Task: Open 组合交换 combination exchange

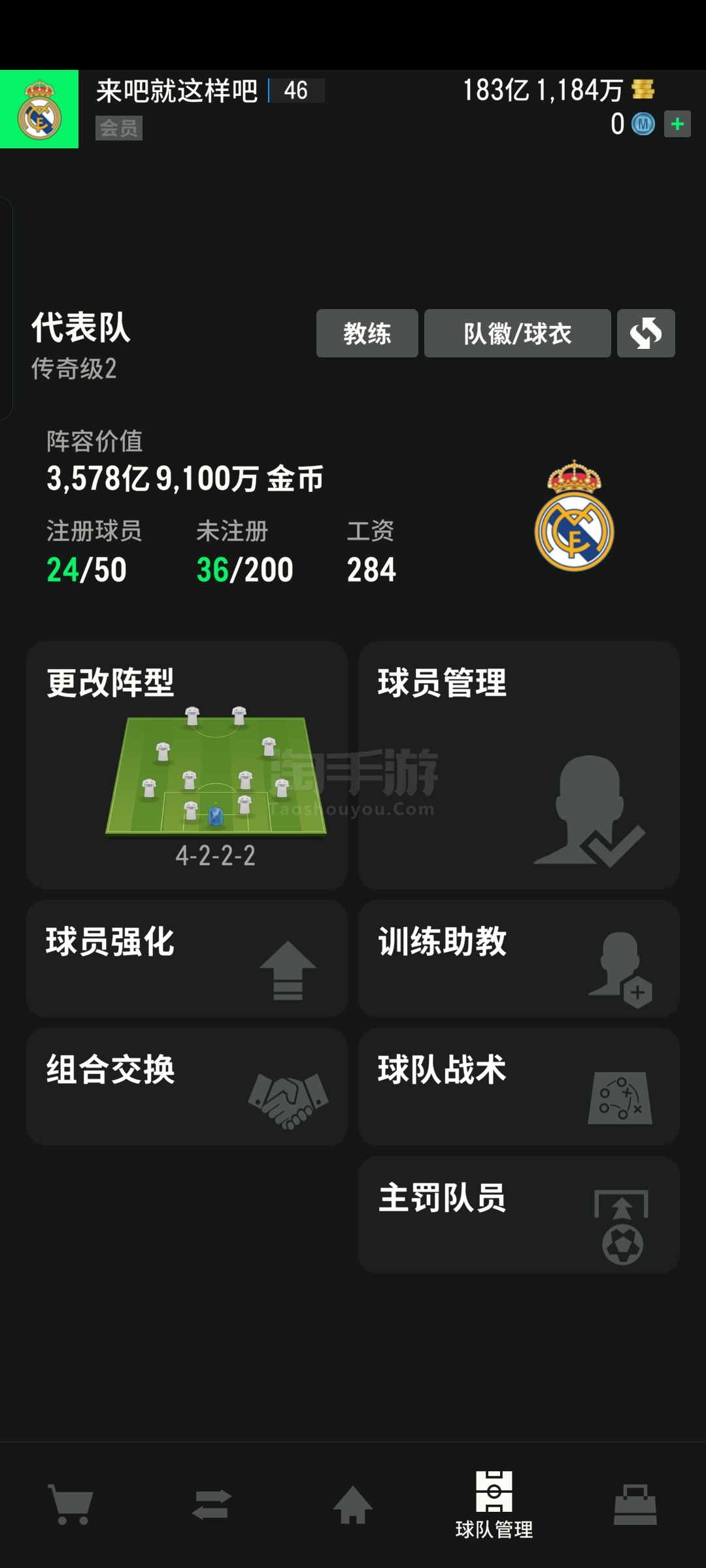Action: click(187, 1086)
